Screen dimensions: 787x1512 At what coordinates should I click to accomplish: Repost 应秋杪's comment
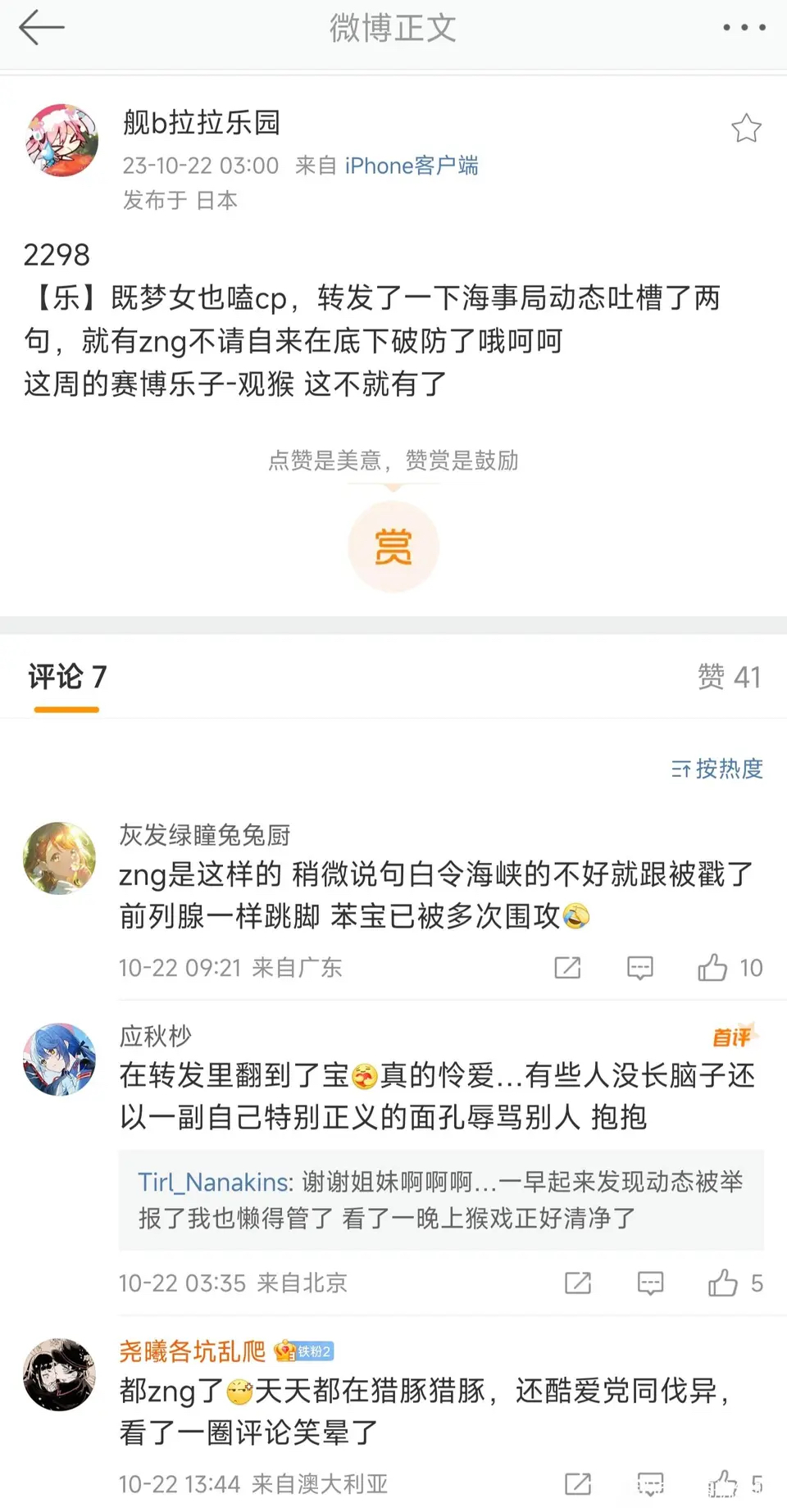click(578, 1283)
